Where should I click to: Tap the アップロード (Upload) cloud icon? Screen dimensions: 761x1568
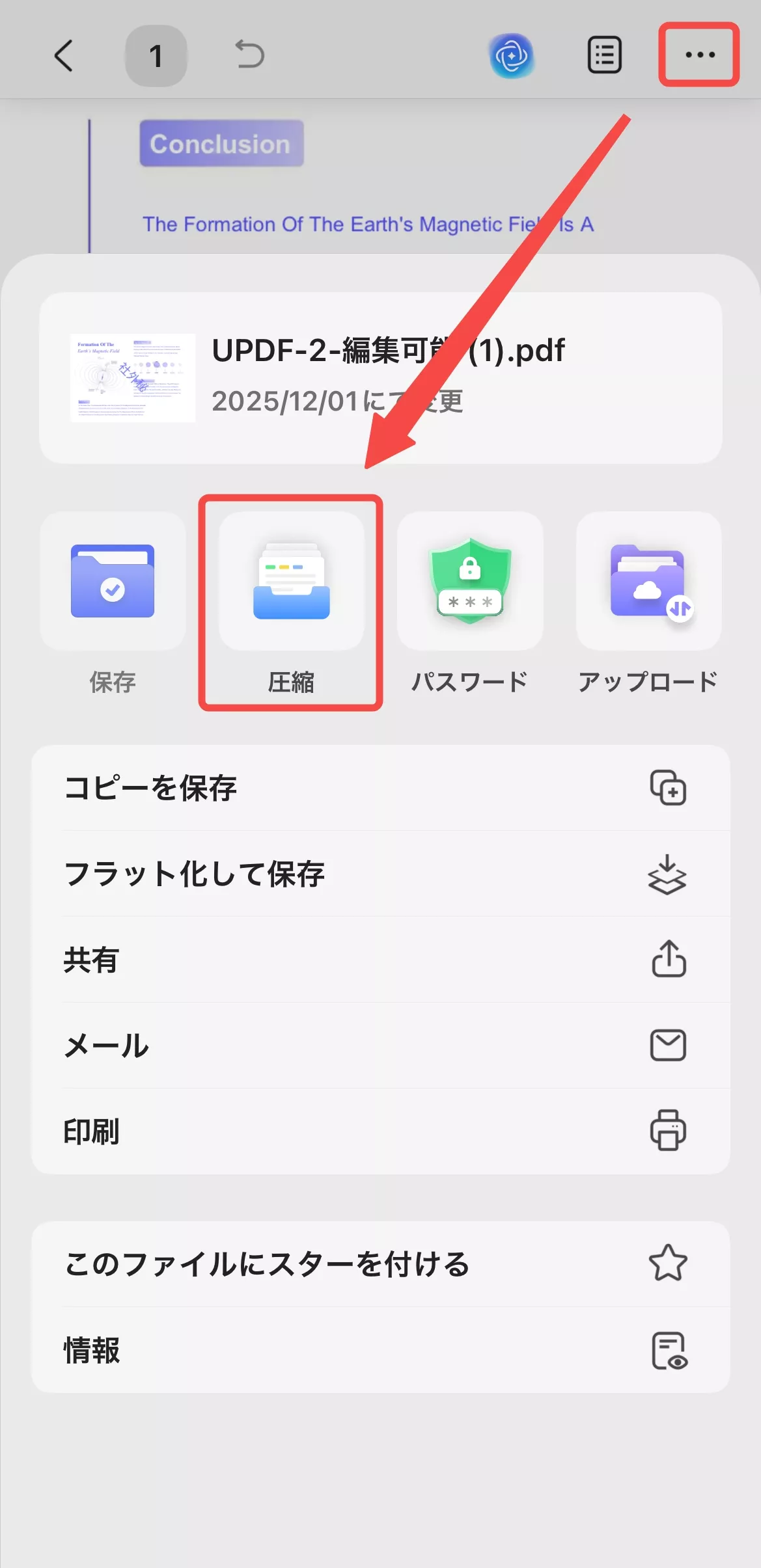click(x=648, y=582)
